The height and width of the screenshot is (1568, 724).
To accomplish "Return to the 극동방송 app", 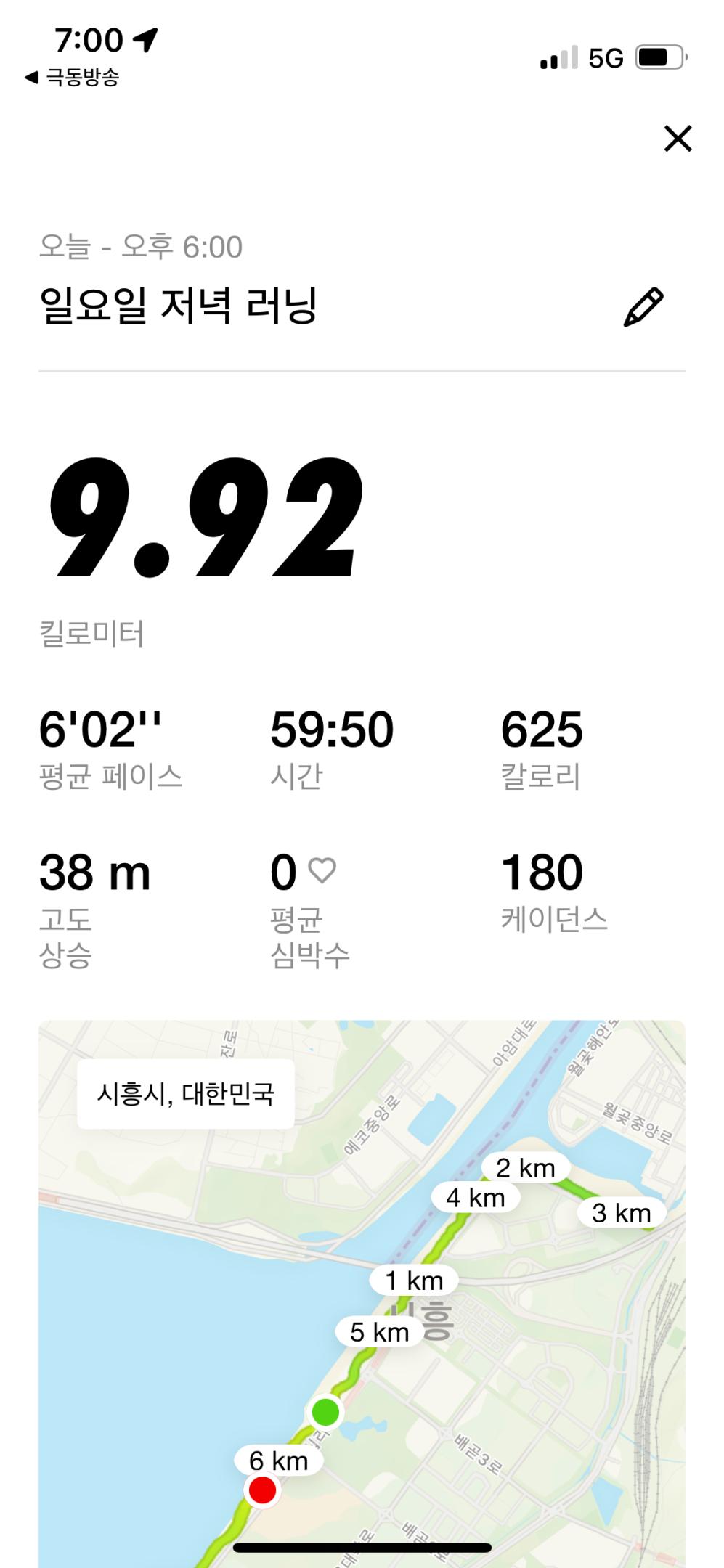I will [73, 78].
